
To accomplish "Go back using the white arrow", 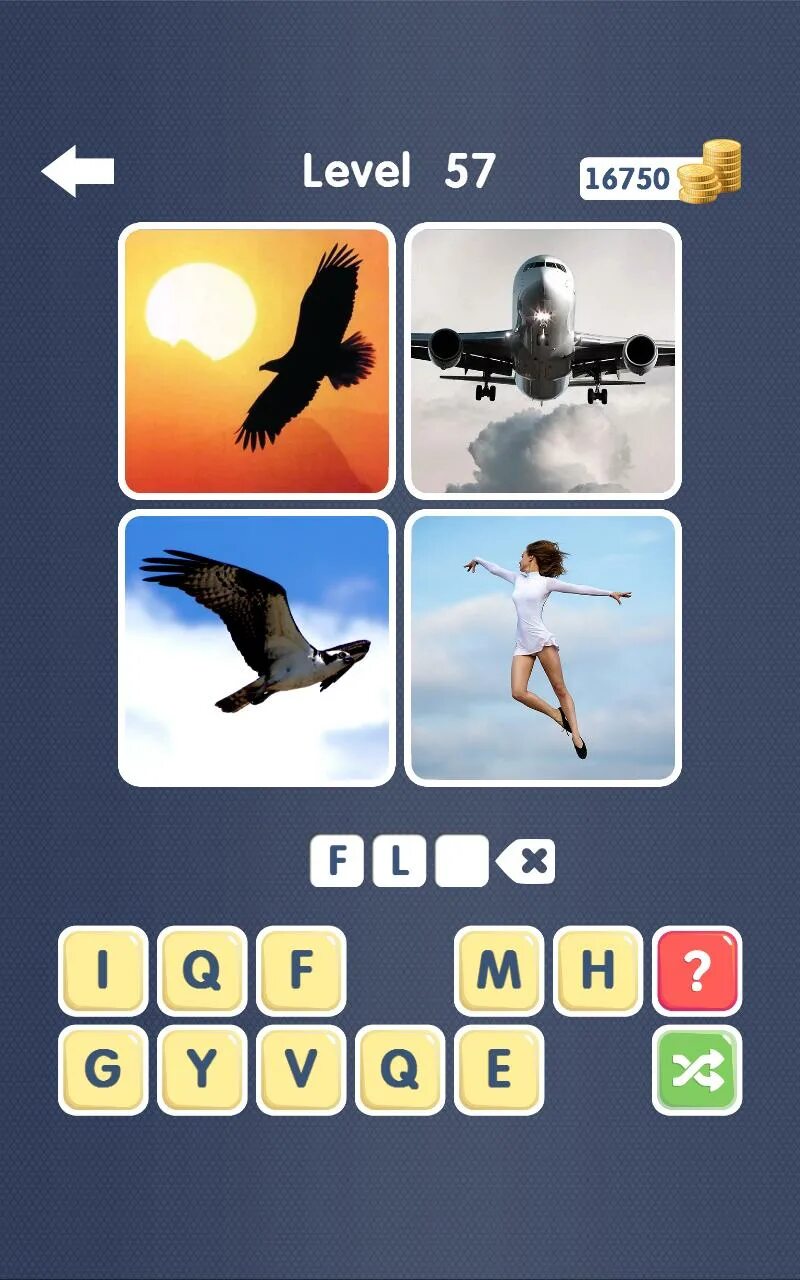I will click(78, 171).
